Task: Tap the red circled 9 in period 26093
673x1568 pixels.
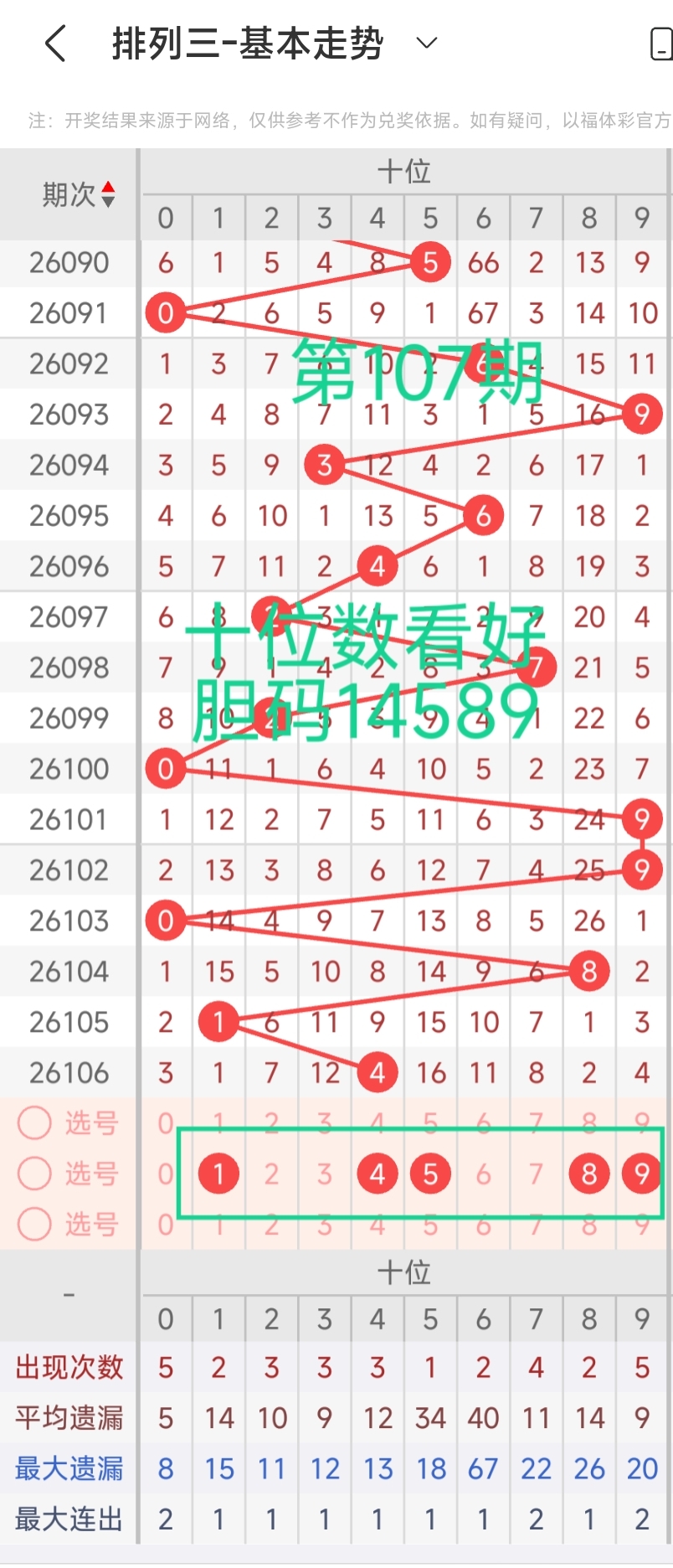Action: [x=641, y=413]
